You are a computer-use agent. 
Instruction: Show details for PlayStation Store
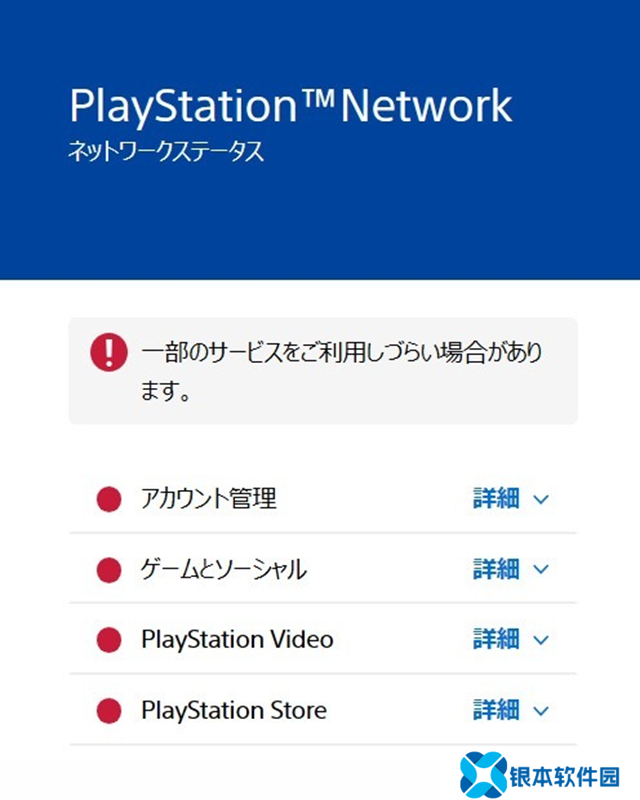pyautogui.click(x=510, y=711)
